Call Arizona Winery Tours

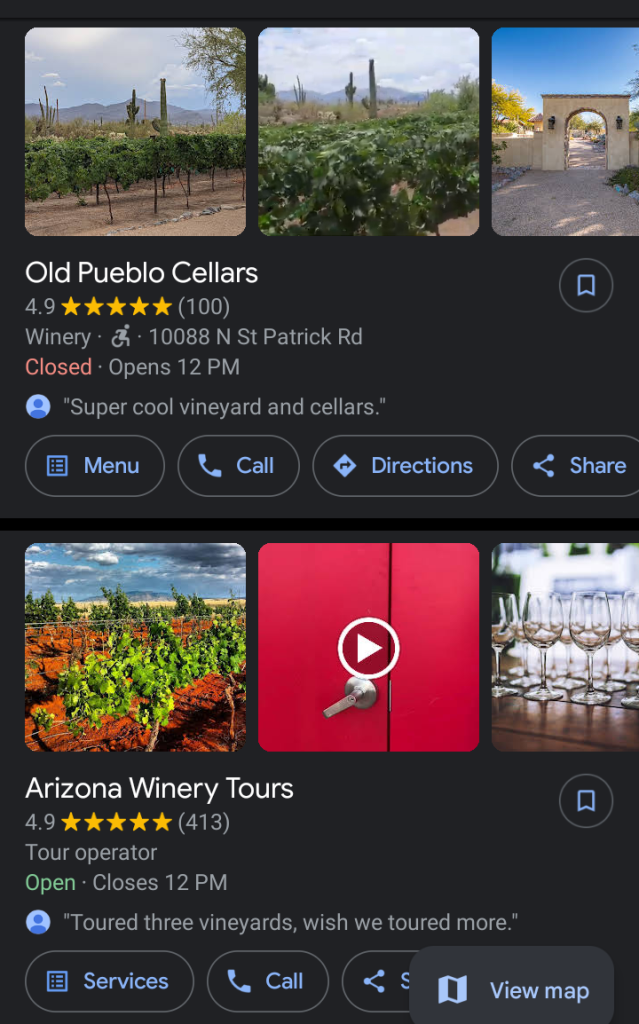(267, 981)
